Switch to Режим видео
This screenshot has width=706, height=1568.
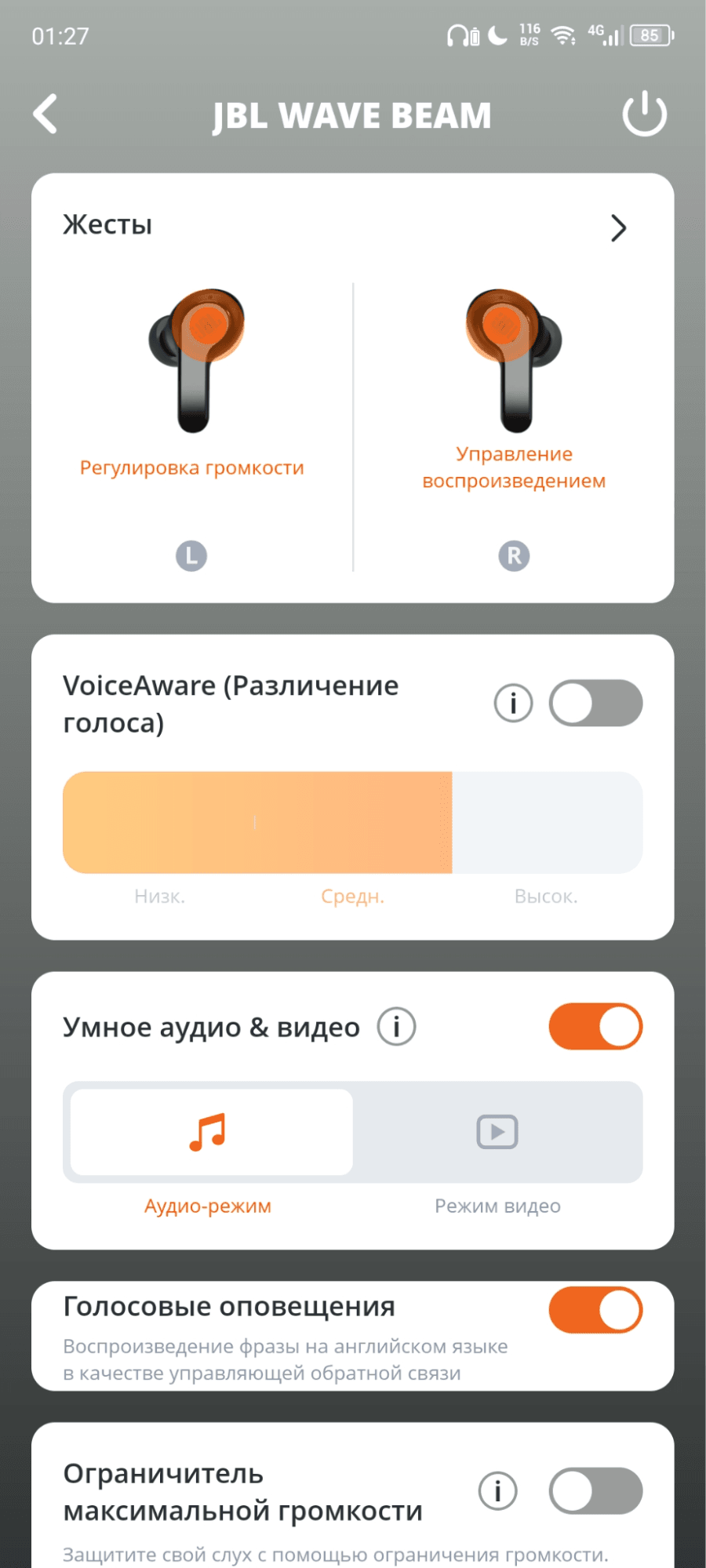(x=497, y=1132)
